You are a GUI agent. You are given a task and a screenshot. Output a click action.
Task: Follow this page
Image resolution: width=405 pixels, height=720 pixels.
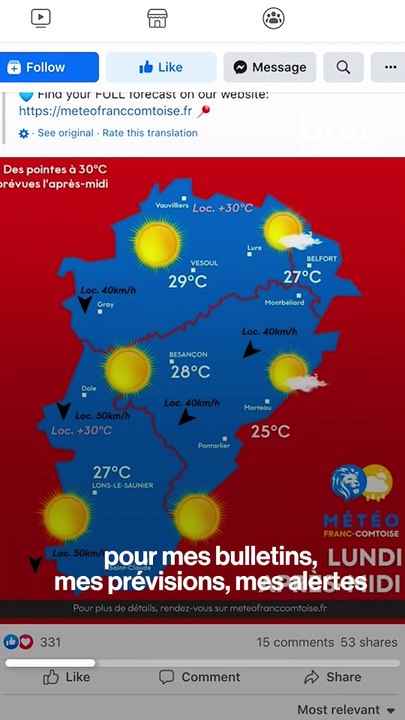pyautogui.click(x=48, y=67)
